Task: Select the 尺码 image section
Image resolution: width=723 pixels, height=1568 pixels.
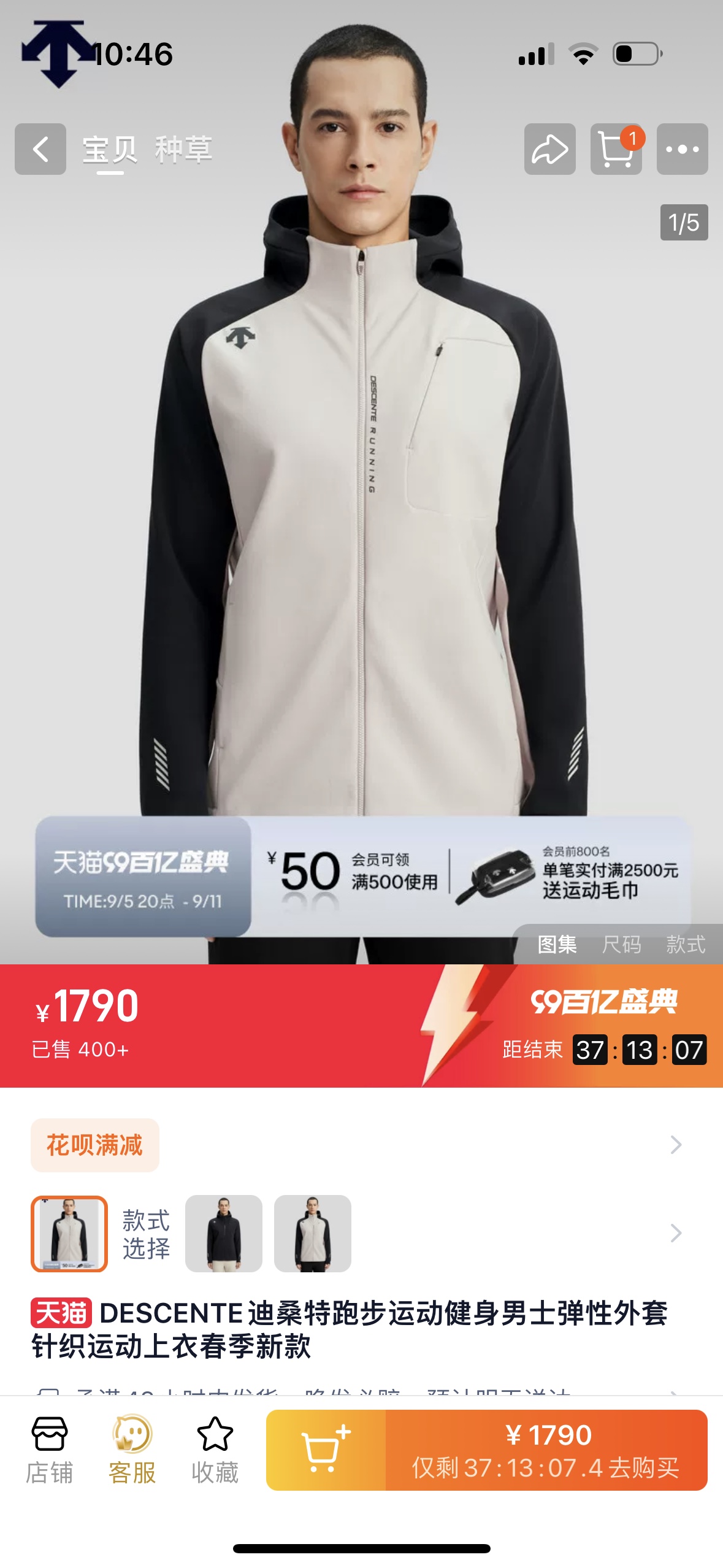Action: point(621,944)
